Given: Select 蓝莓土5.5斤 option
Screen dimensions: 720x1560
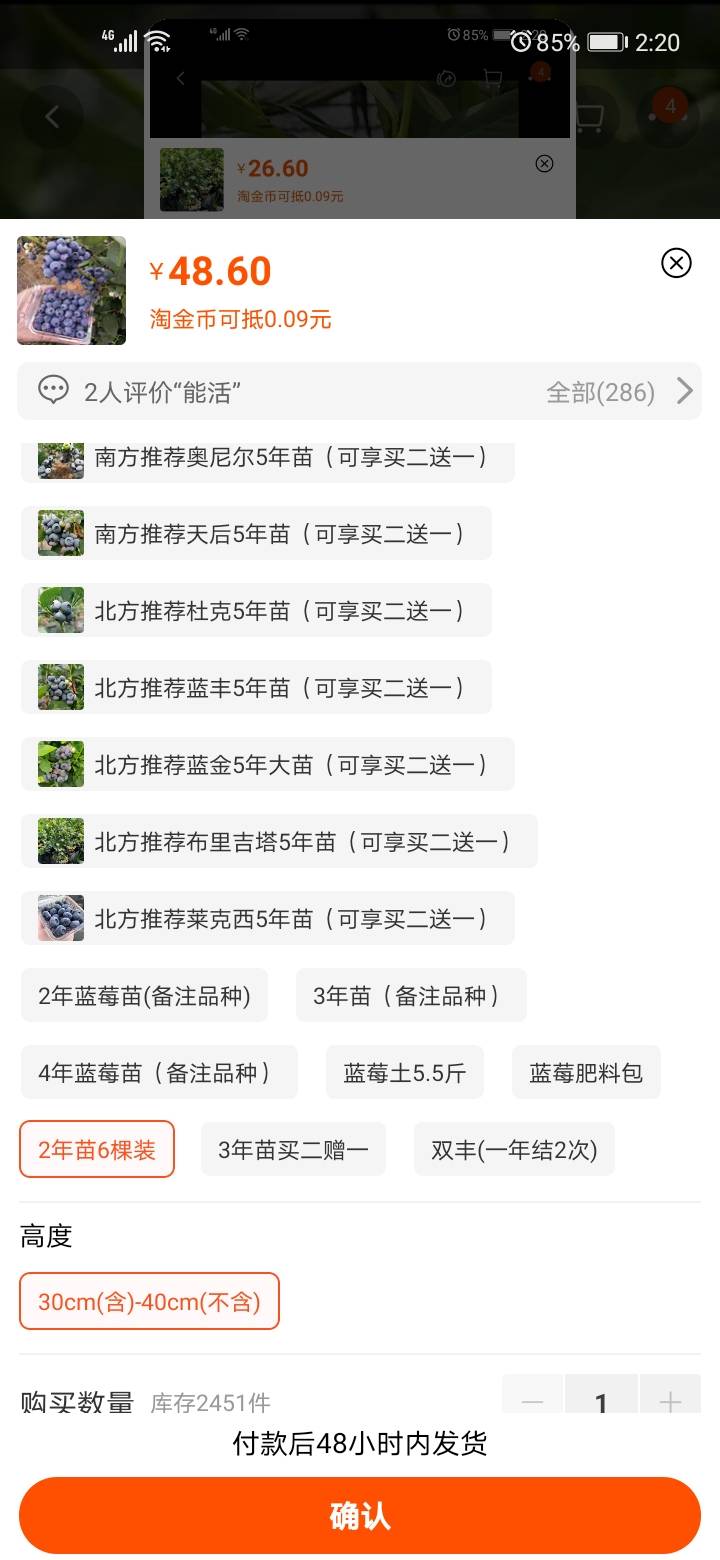Looking at the screenshot, I should (x=405, y=1072).
